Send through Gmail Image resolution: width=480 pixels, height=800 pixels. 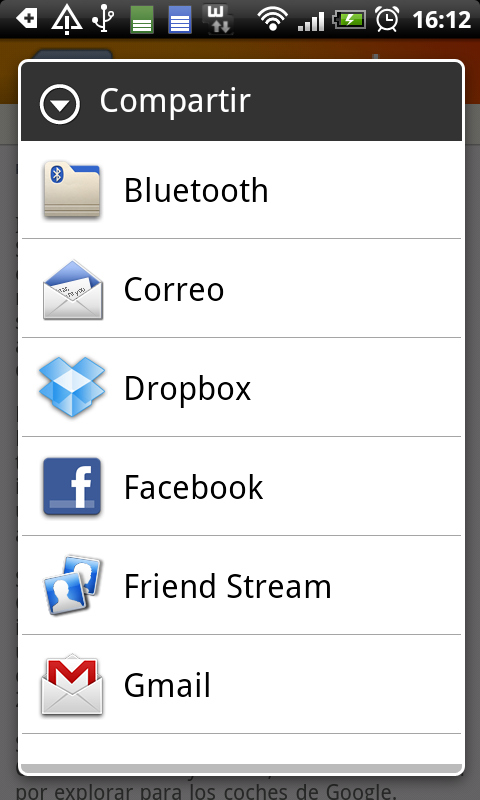(241, 684)
